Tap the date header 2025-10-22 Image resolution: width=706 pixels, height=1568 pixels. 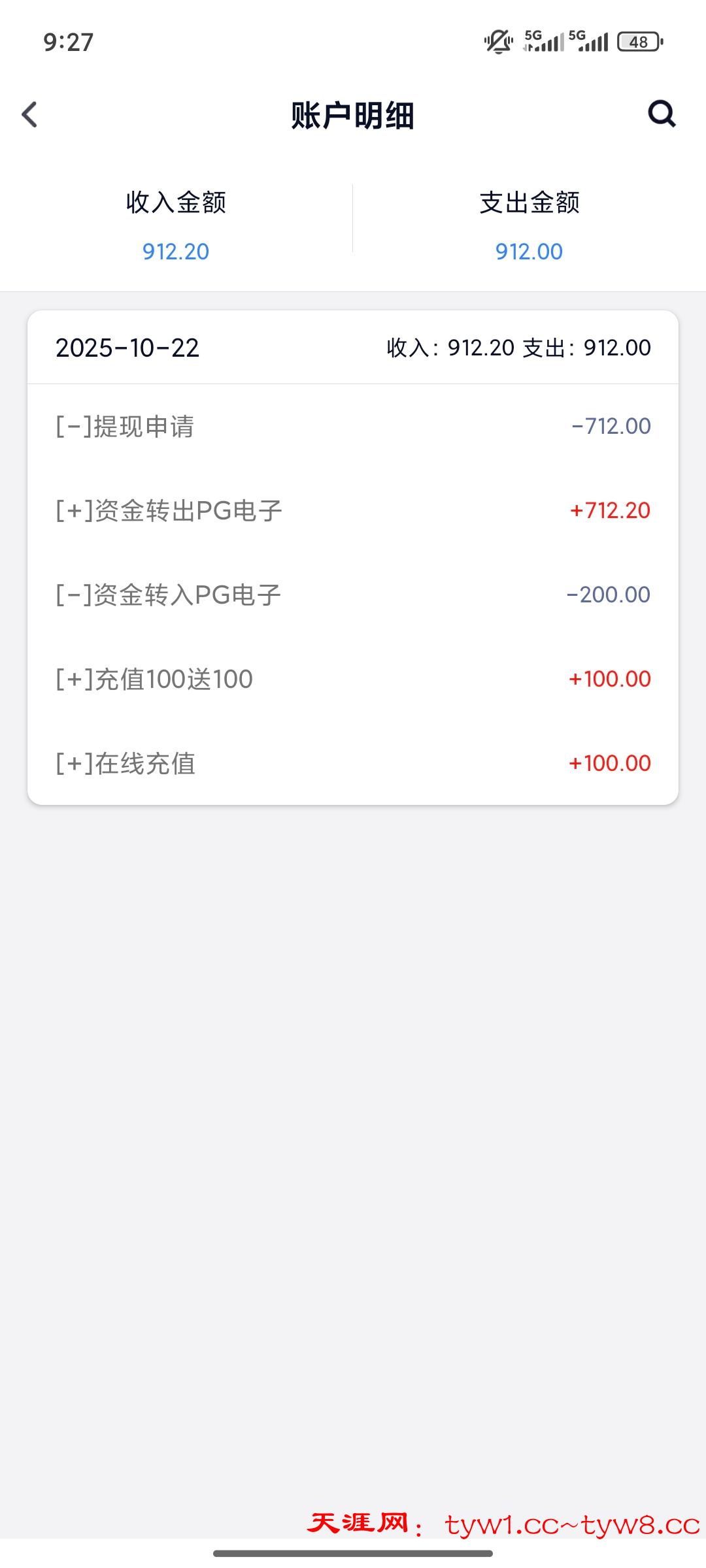coord(128,348)
